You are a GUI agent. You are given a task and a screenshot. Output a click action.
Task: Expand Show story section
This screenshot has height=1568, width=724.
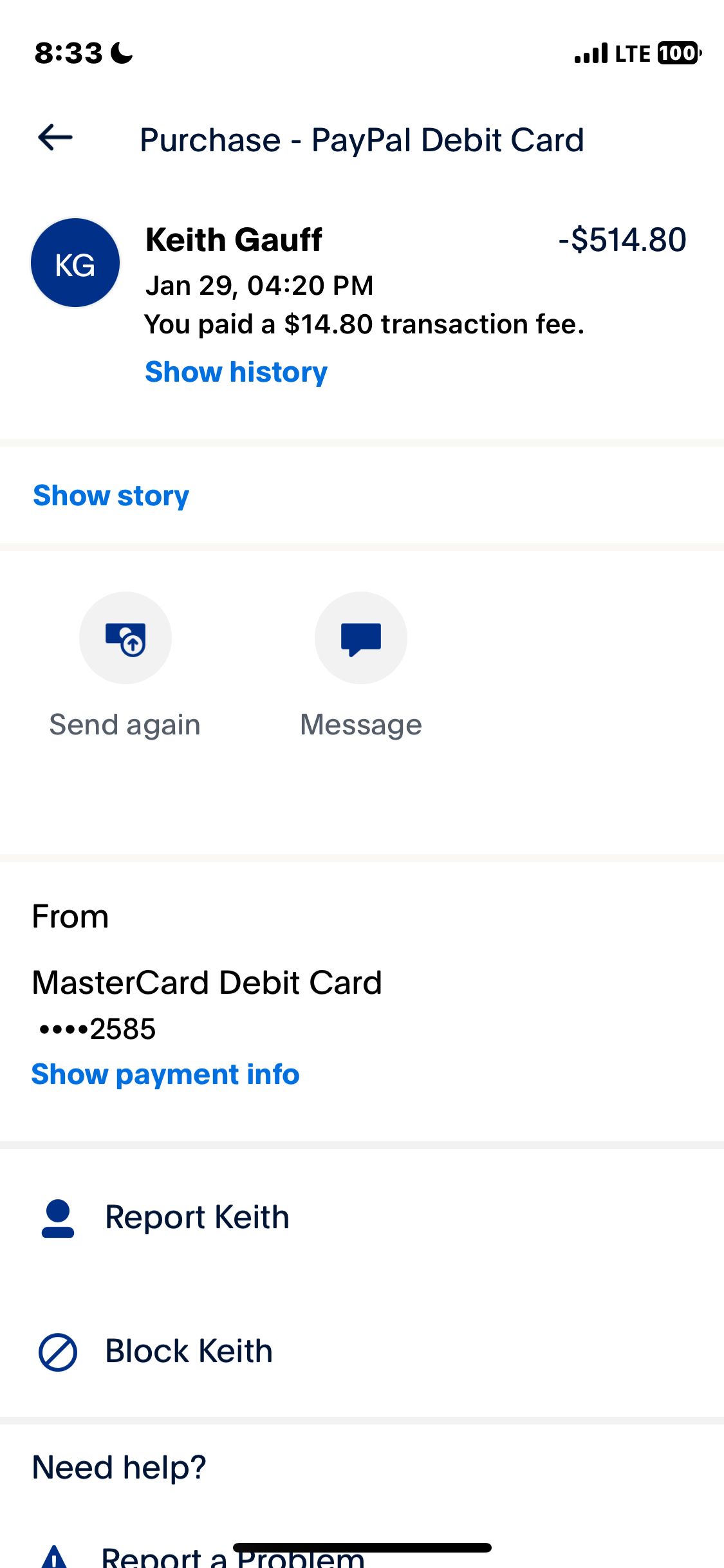tap(111, 496)
